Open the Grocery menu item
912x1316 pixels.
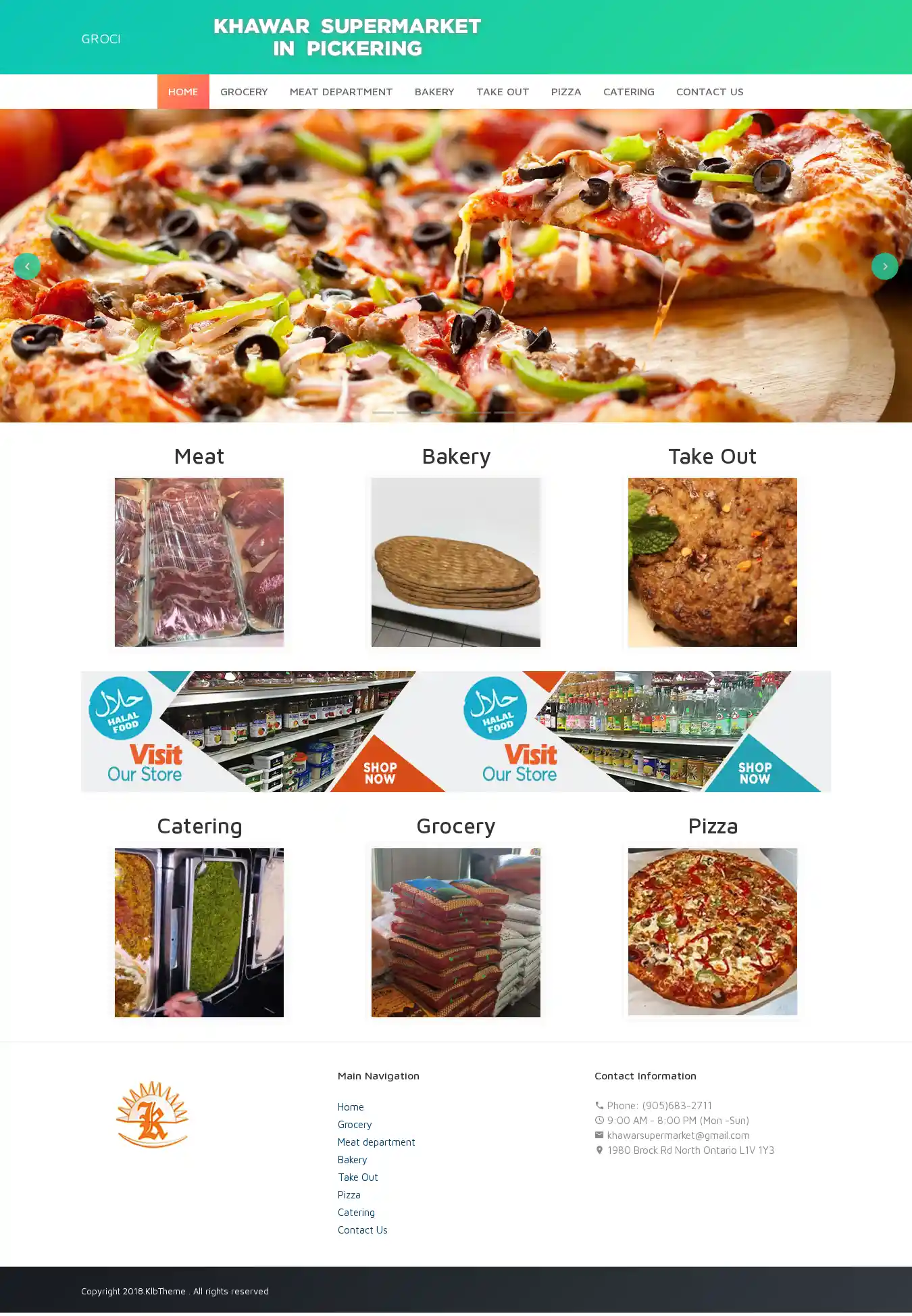click(244, 92)
